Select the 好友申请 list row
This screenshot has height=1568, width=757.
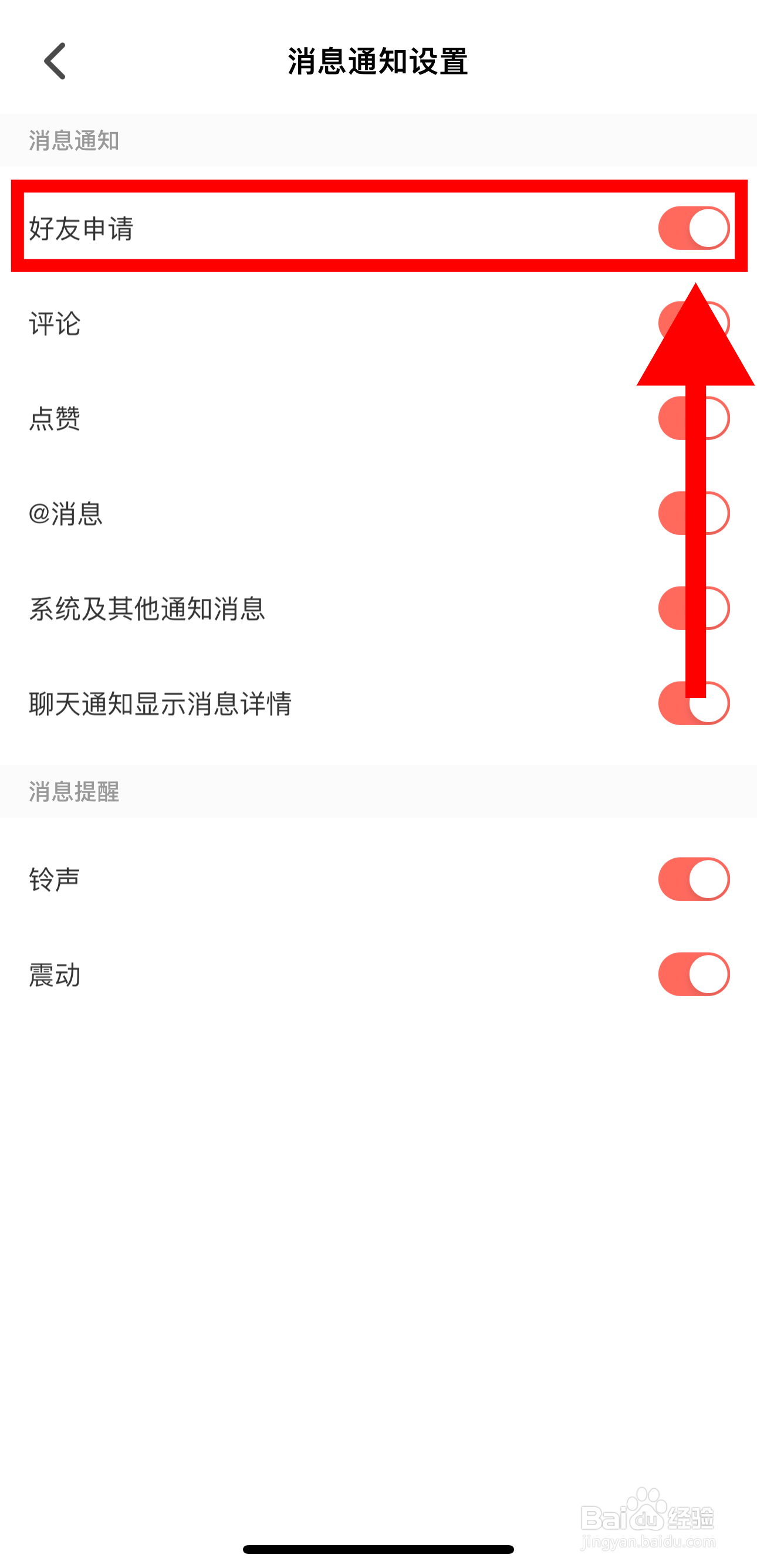click(244, 227)
